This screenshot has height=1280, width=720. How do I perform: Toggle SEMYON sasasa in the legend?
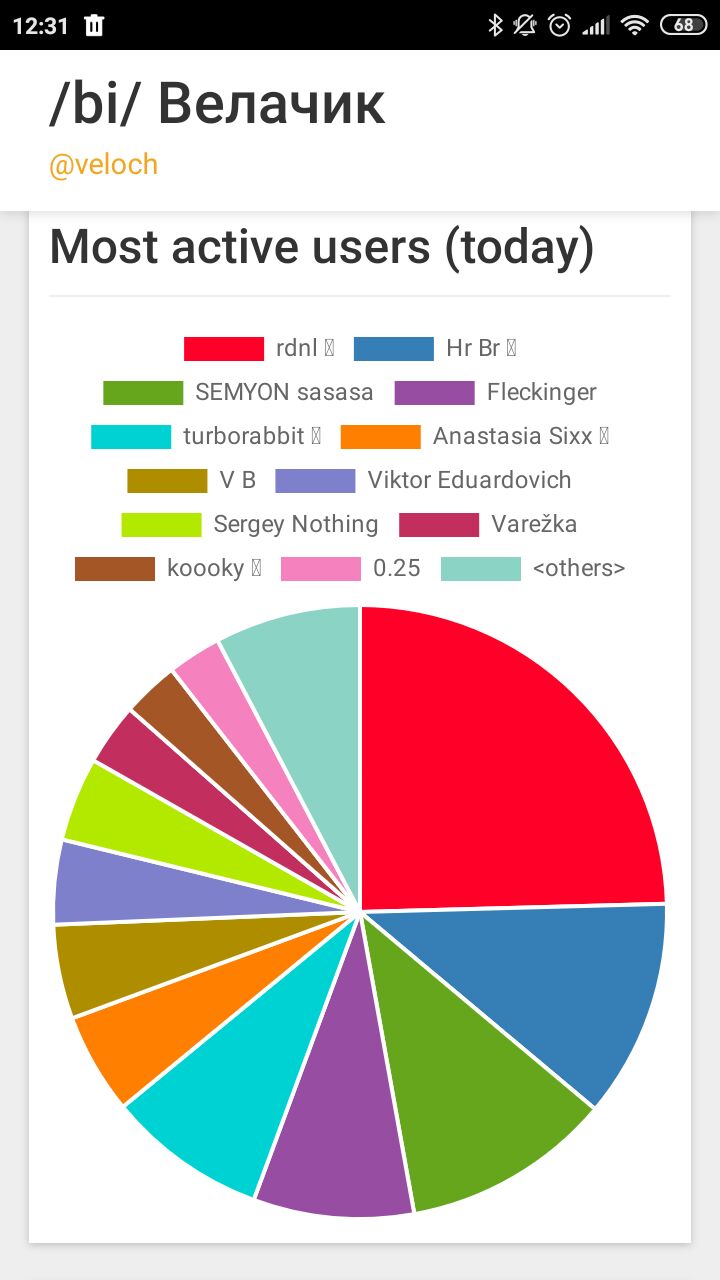pyautogui.click(x=238, y=392)
